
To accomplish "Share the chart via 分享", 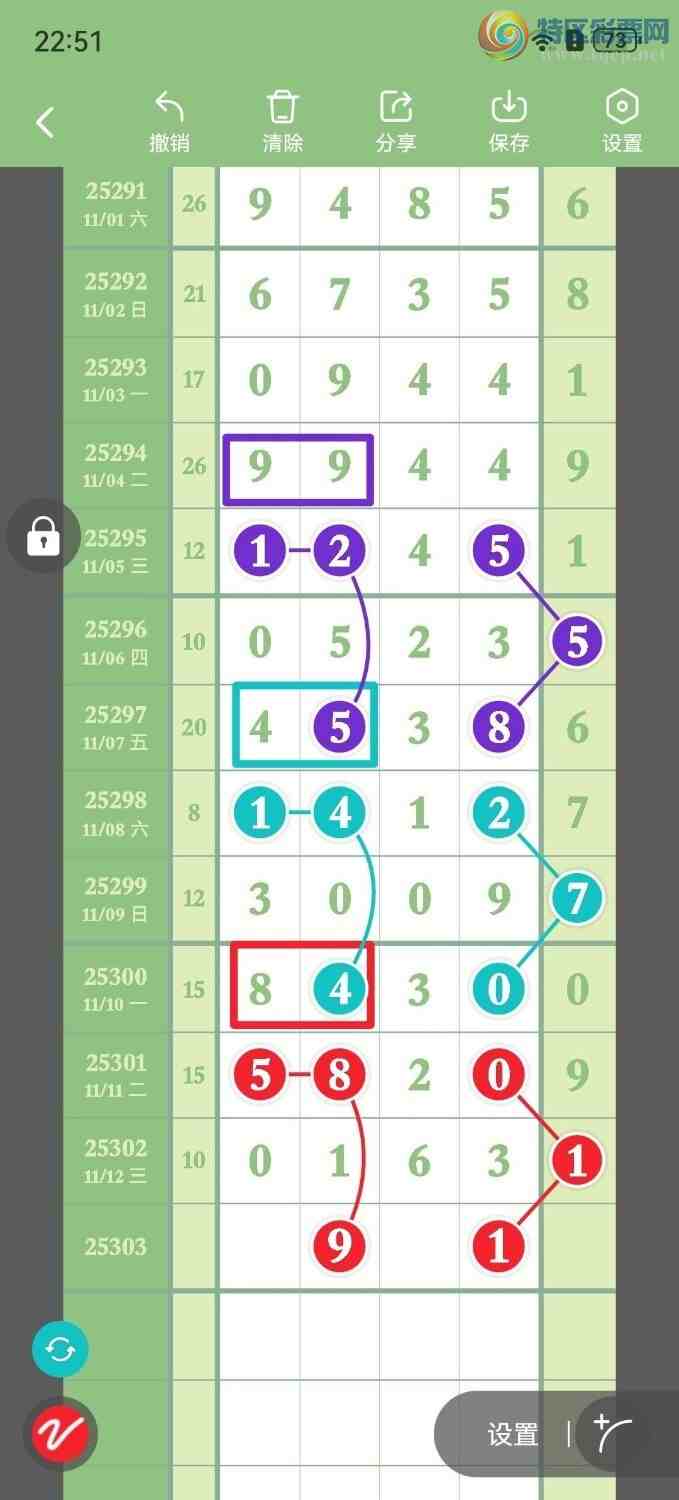I will click(396, 122).
